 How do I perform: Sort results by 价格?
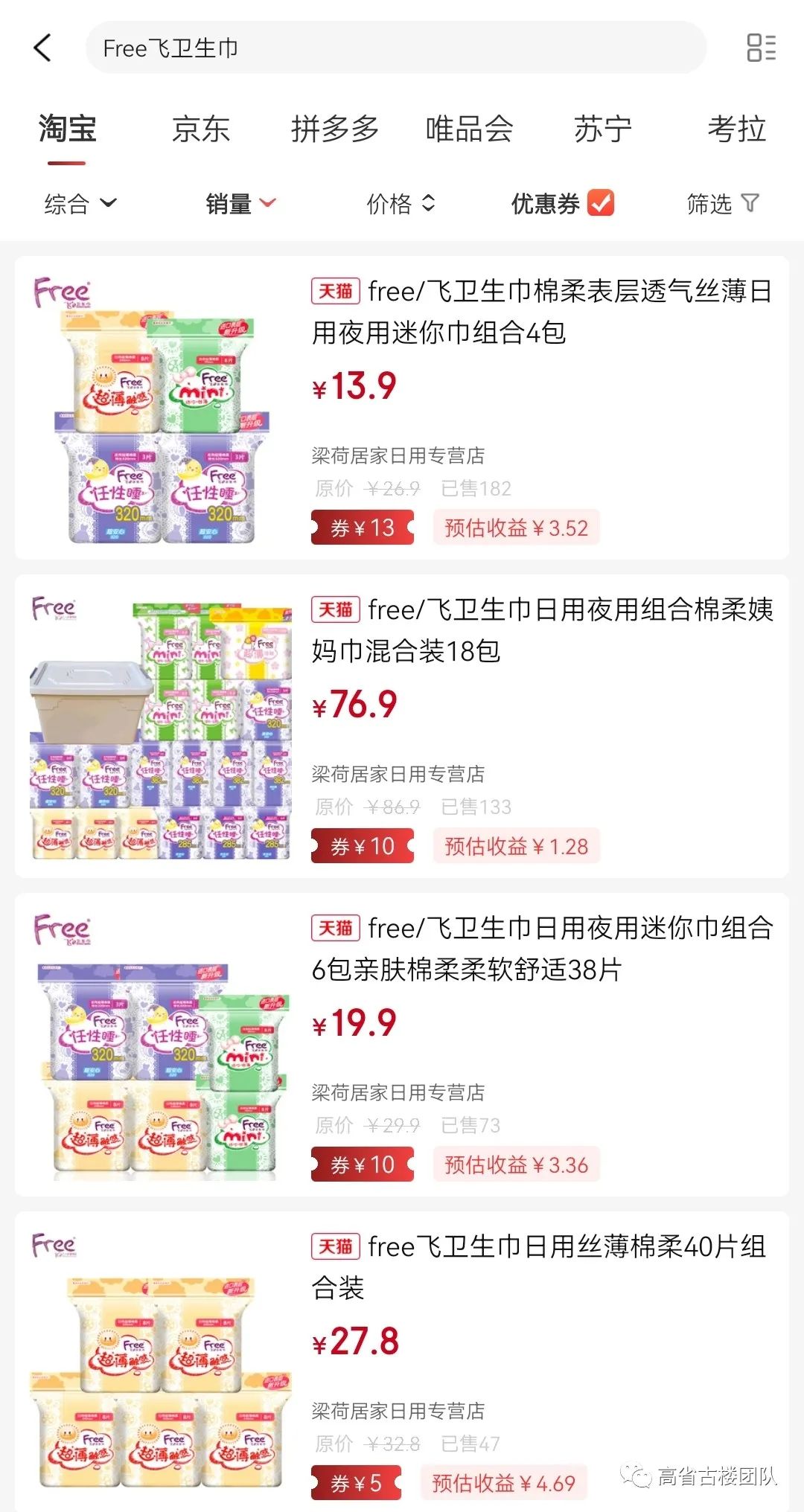pyautogui.click(x=400, y=203)
